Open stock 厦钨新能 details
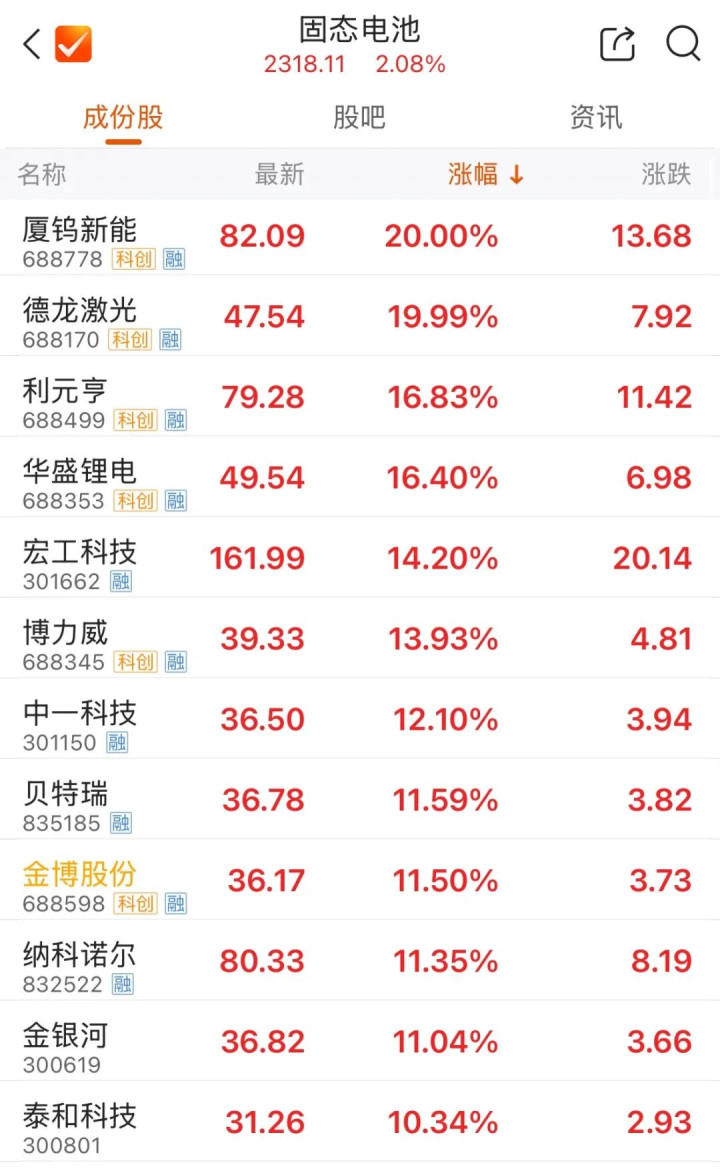This screenshot has width=720, height=1169. pyautogui.click(x=80, y=237)
